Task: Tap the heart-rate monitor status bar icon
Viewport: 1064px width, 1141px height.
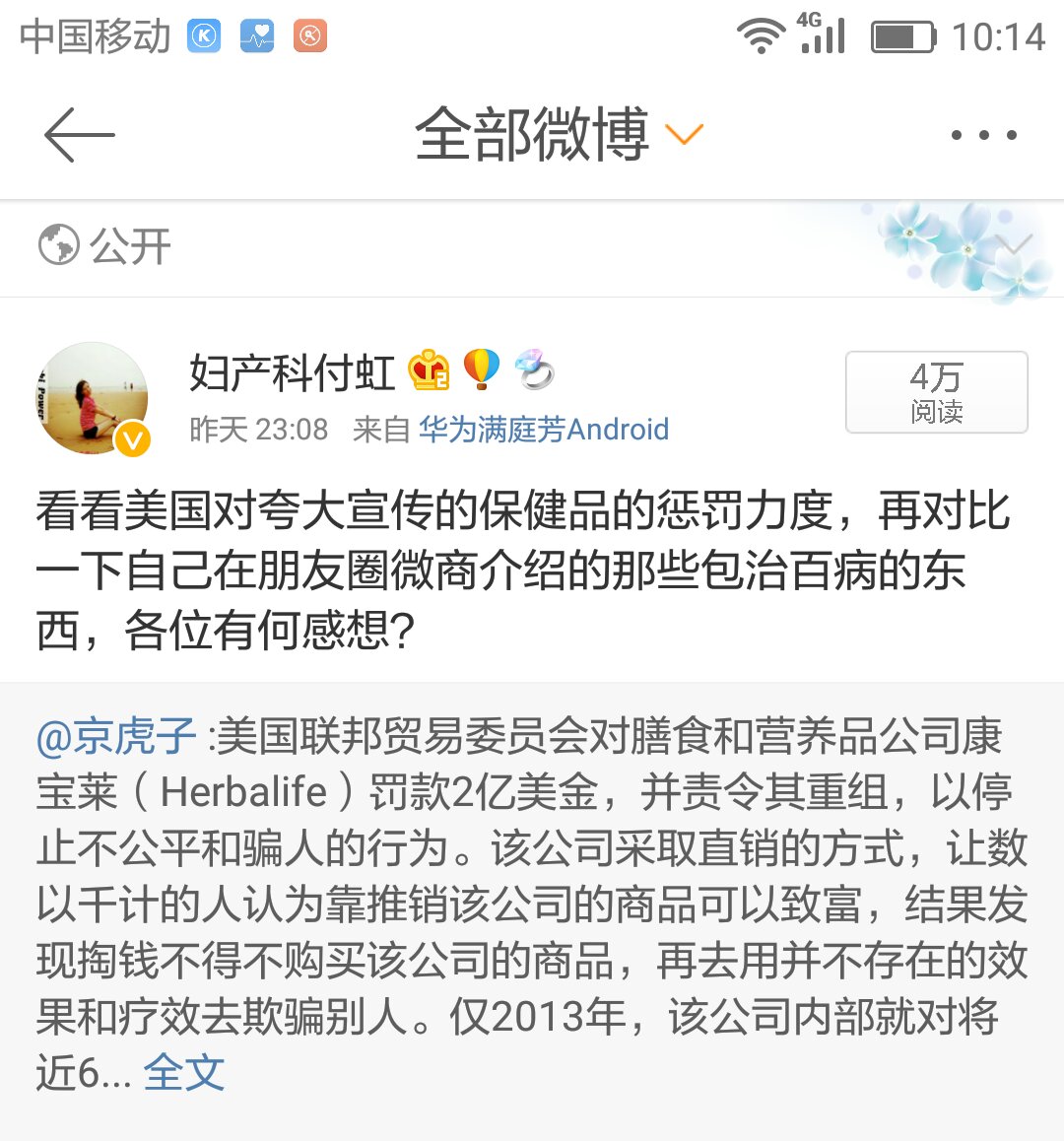Action: (x=254, y=33)
